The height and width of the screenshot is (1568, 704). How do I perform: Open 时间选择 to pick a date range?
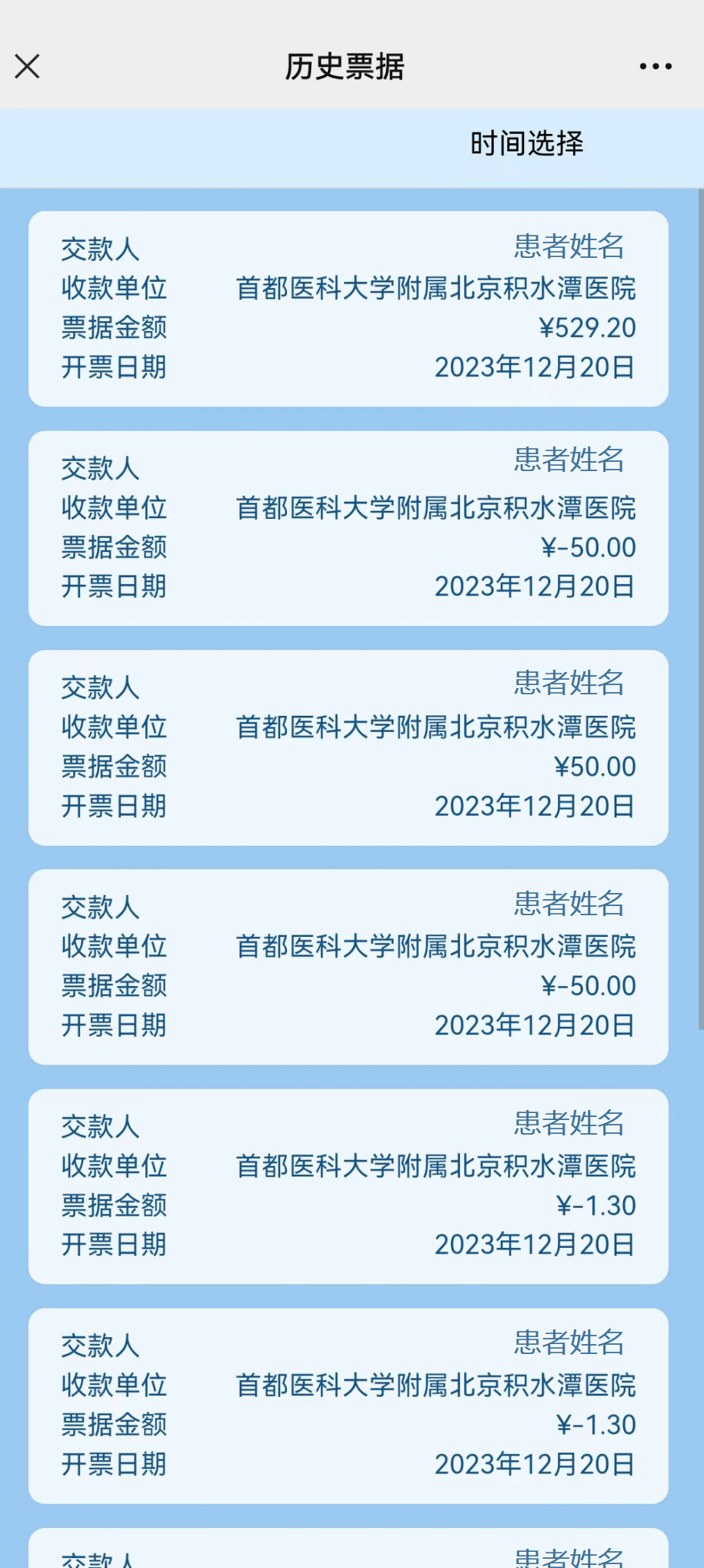point(528,143)
